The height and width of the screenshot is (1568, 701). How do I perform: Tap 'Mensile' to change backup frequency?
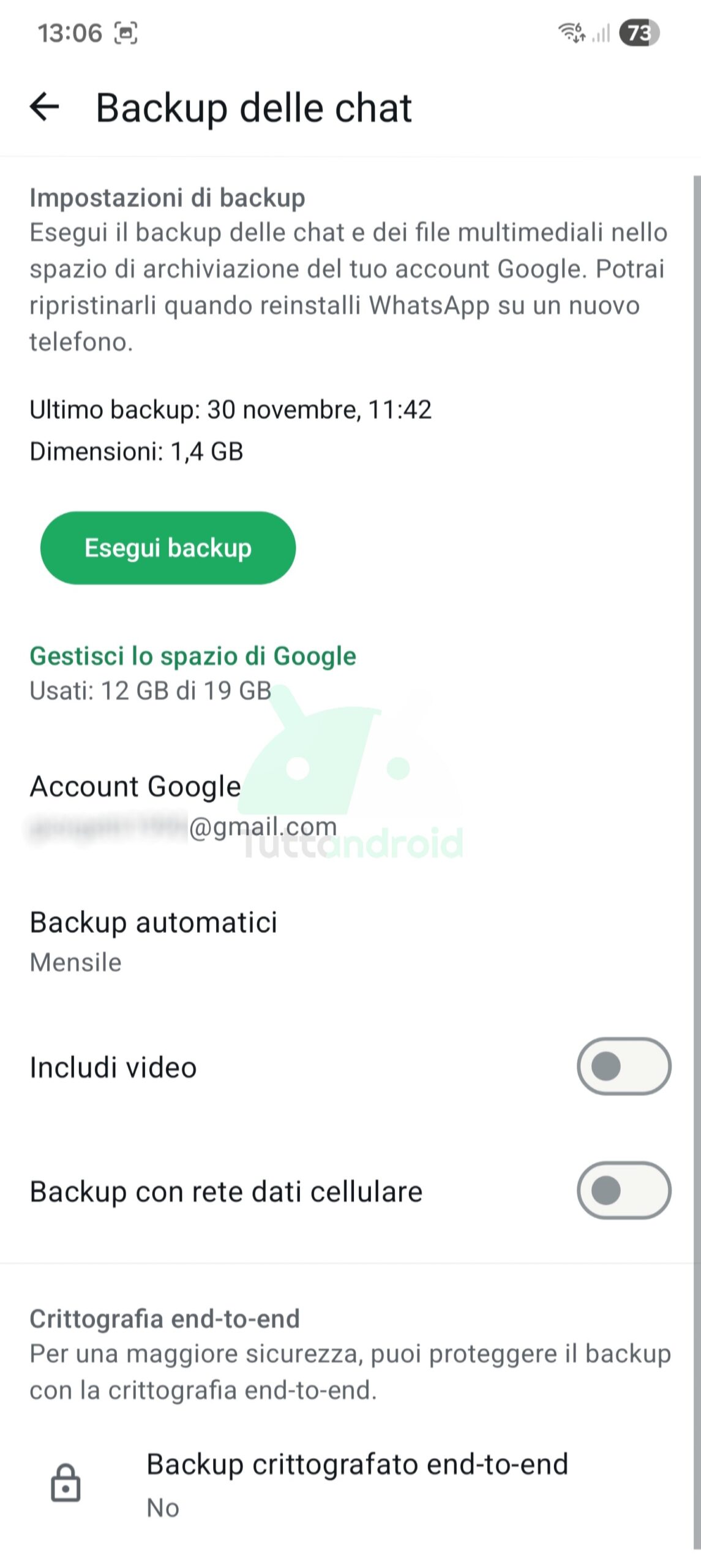[75, 962]
